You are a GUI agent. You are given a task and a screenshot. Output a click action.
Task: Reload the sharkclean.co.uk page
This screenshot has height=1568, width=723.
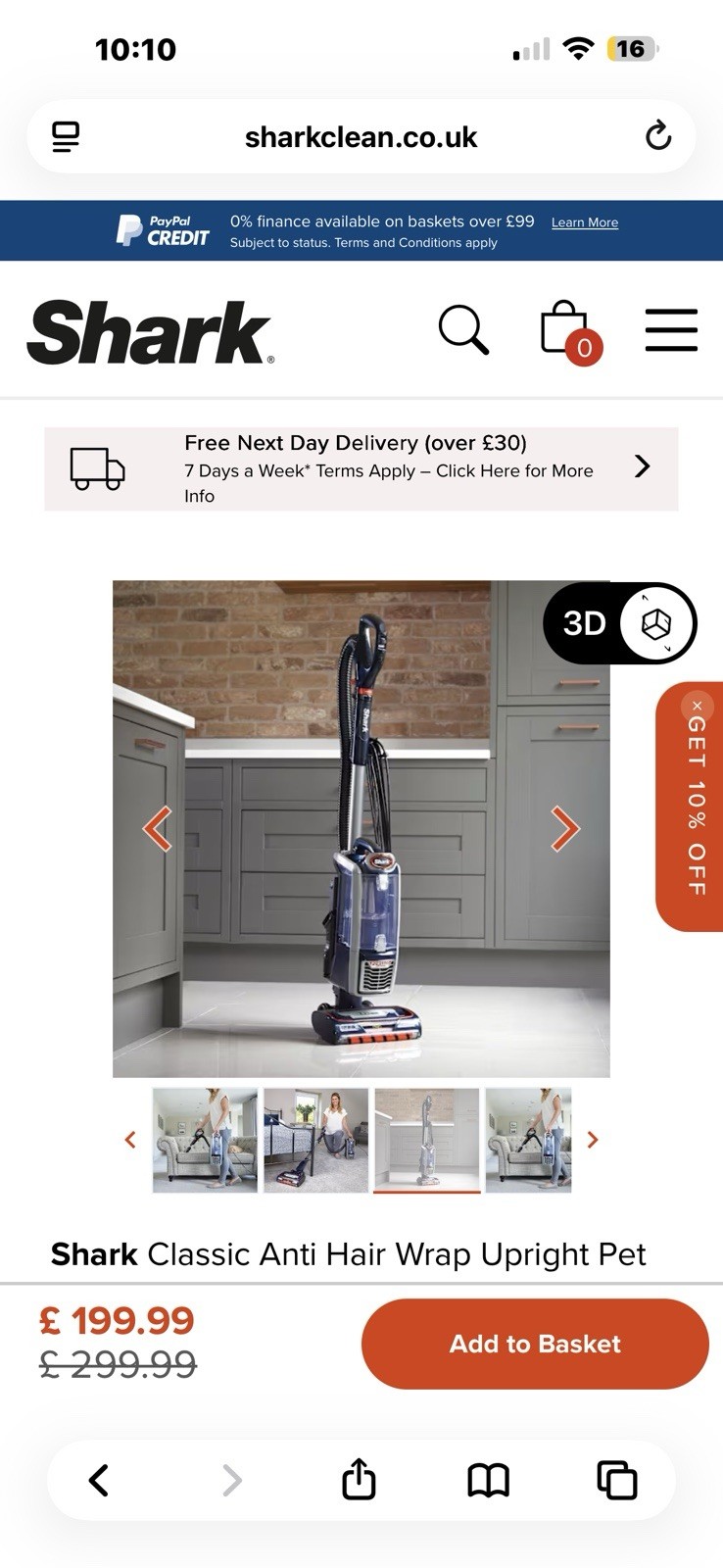coord(658,136)
